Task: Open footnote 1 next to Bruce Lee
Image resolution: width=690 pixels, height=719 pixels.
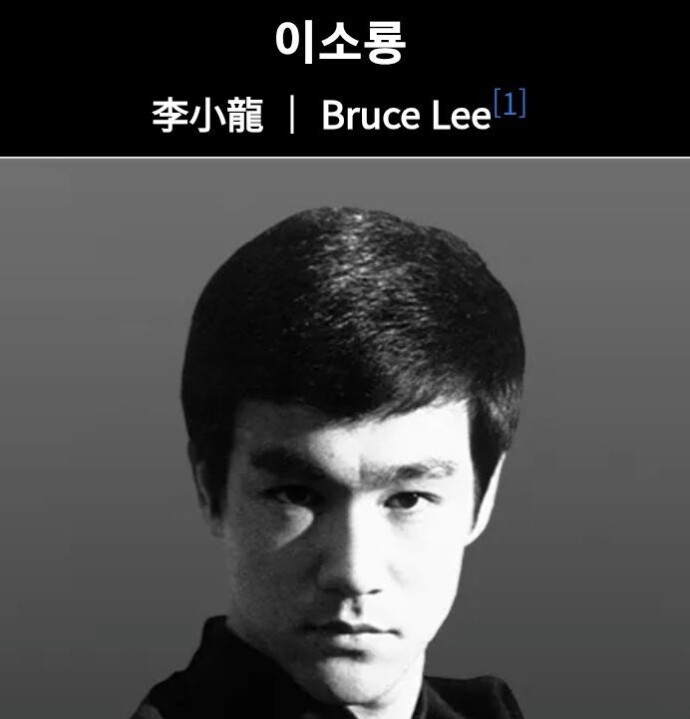Action: coord(509,105)
